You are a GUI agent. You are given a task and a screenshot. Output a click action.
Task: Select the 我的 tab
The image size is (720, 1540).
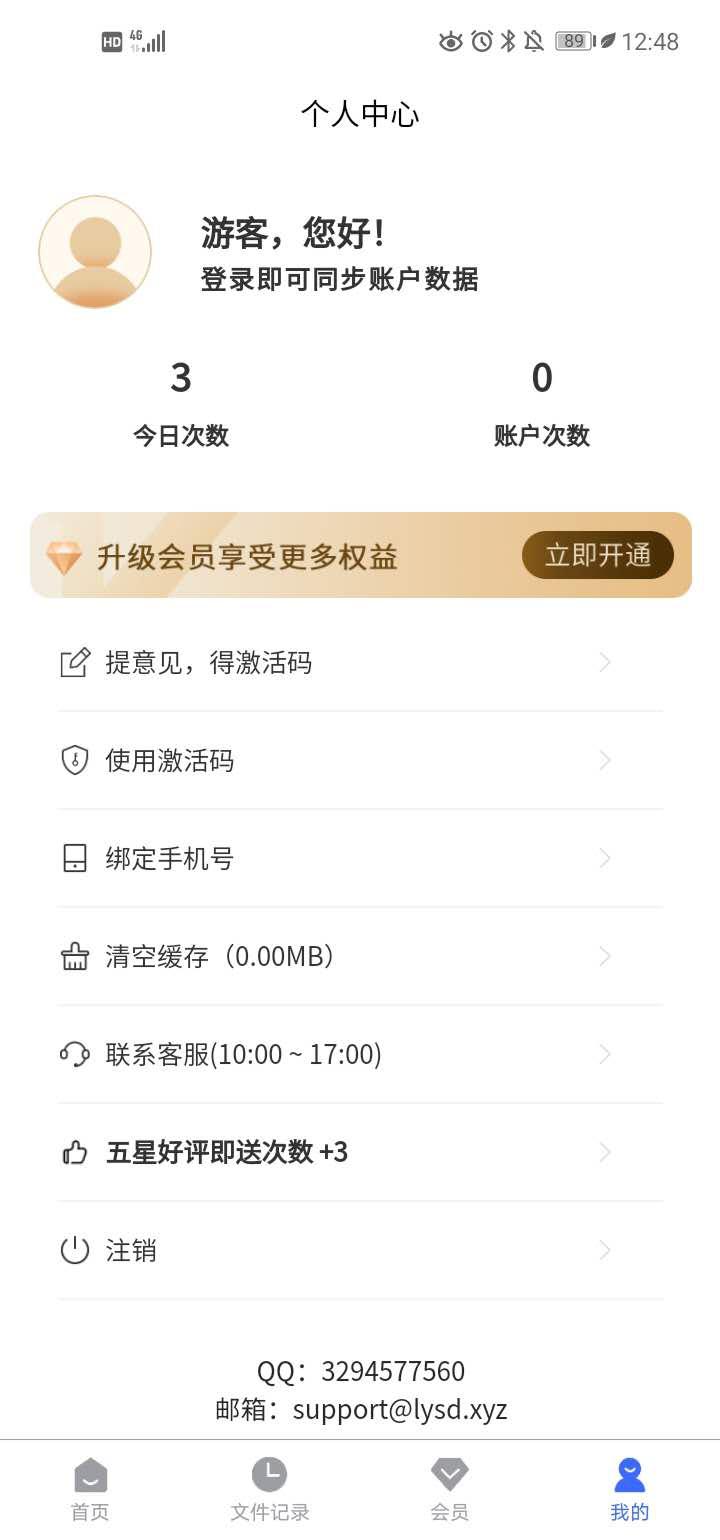pos(630,1490)
